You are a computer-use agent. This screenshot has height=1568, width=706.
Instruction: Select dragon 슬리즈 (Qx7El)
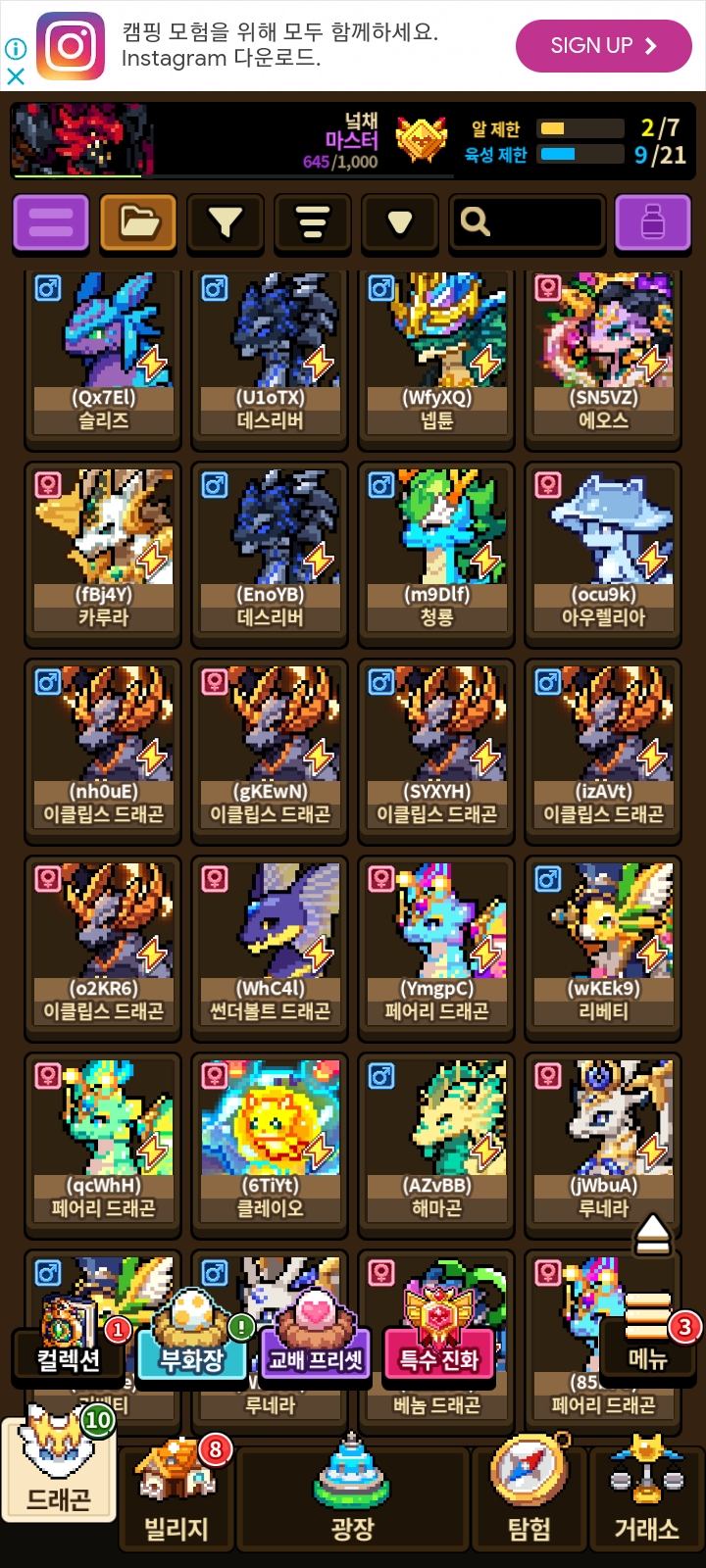pos(103,353)
